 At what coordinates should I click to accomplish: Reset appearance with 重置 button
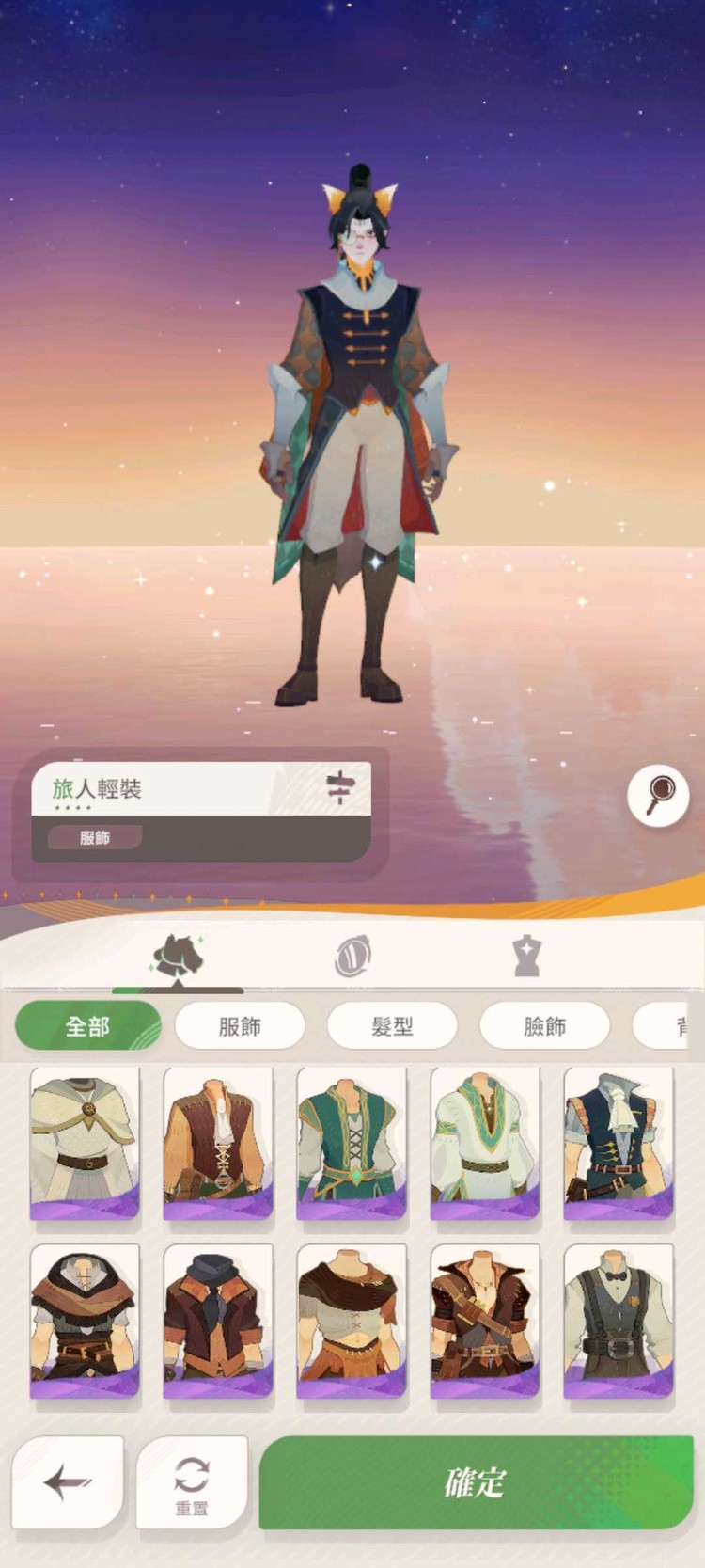point(192,1483)
